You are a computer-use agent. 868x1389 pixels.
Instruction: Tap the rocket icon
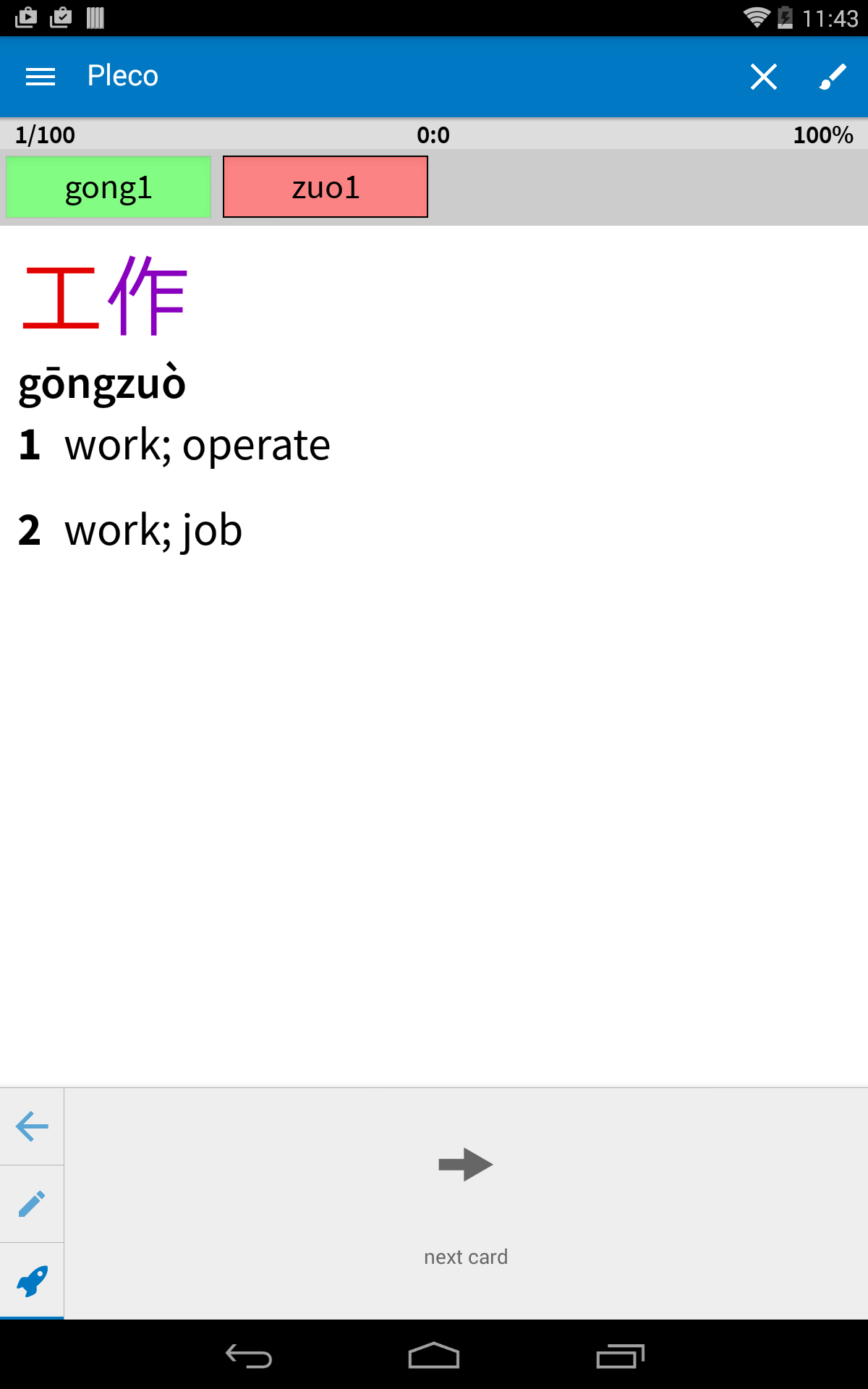32,1281
